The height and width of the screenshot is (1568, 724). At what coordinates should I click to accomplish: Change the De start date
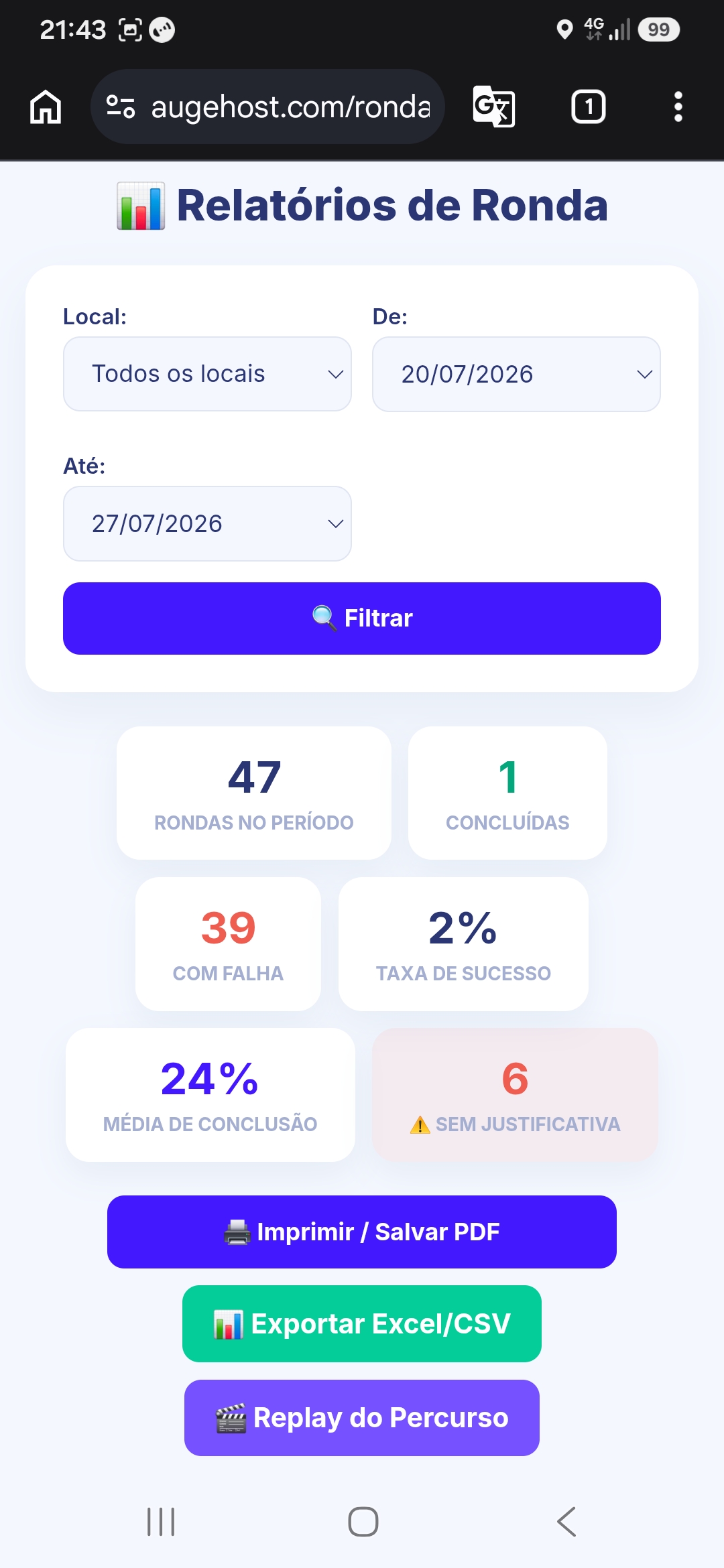tap(516, 374)
